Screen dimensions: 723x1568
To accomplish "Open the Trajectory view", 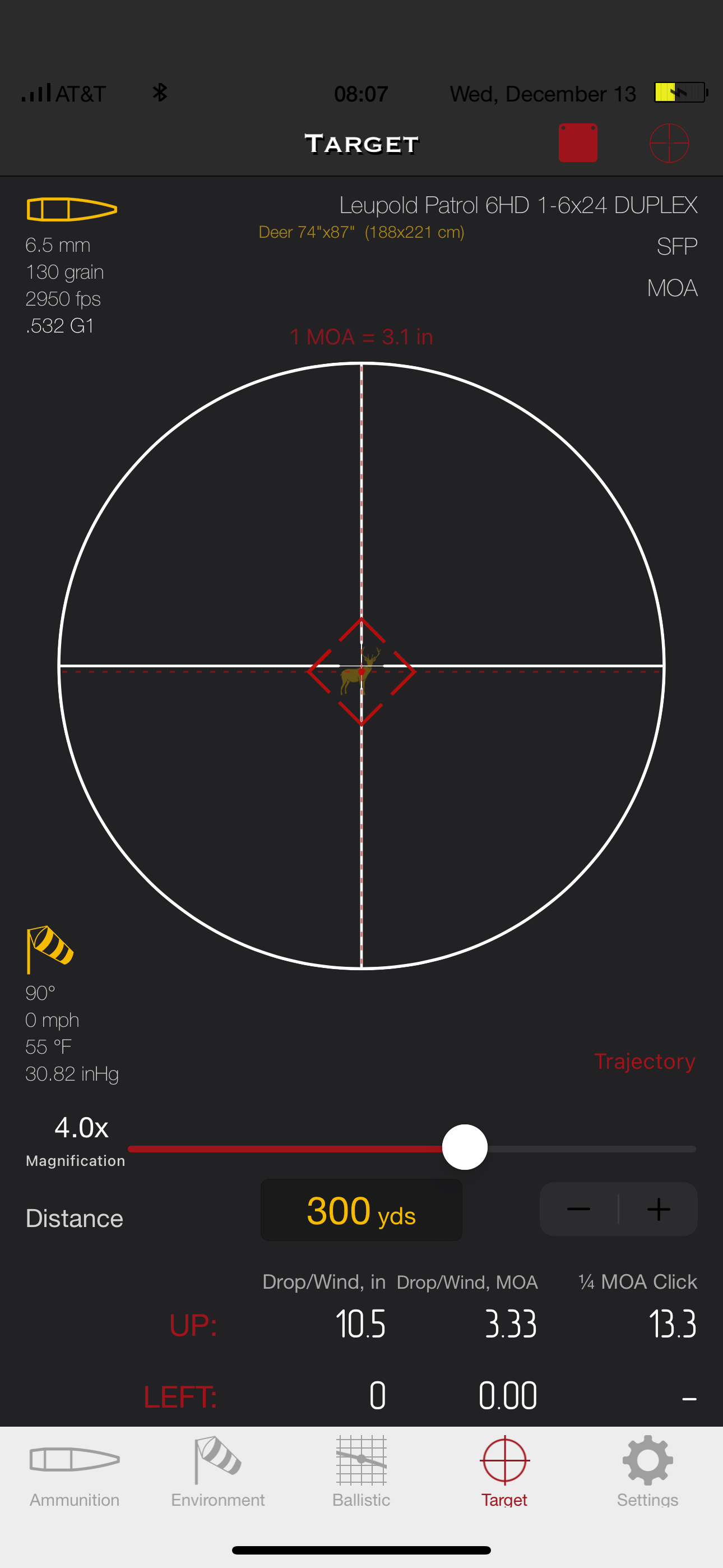I will click(x=645, y=1061).
